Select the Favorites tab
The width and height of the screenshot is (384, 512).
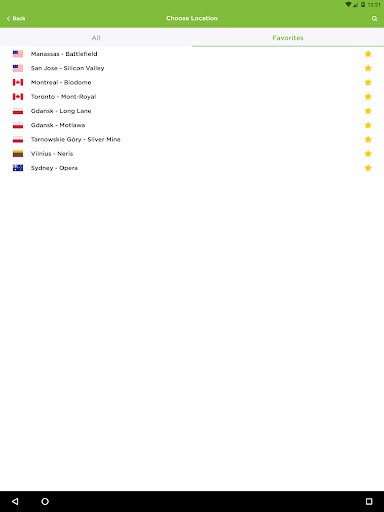click(288, 38)
